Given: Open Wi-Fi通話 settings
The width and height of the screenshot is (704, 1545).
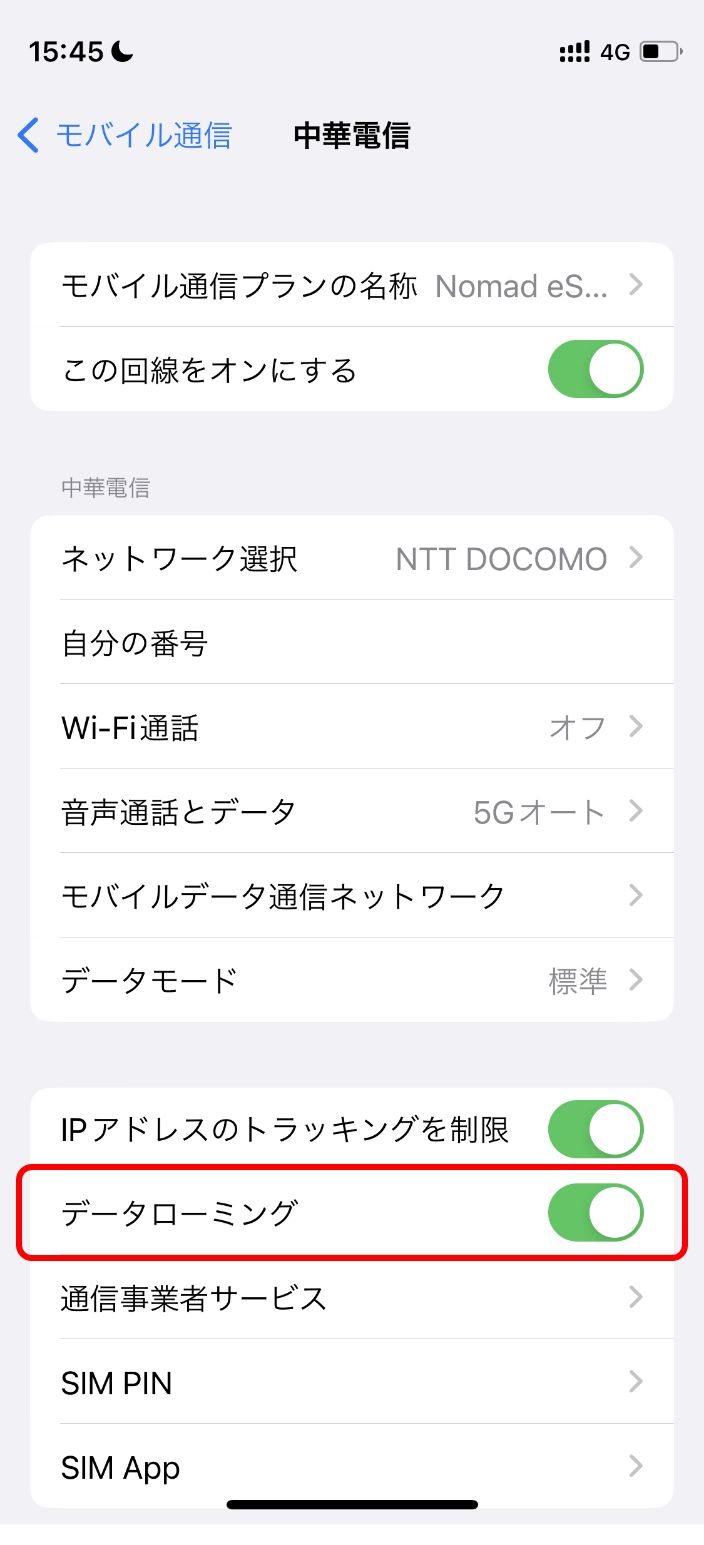Looking at the screenshot, I should 352,727.
